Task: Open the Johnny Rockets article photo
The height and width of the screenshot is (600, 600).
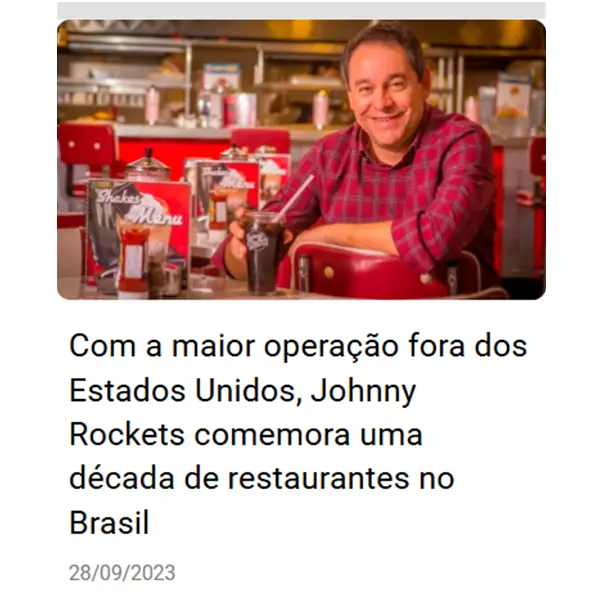Action: pyautogui.click(x=301, y=160)
